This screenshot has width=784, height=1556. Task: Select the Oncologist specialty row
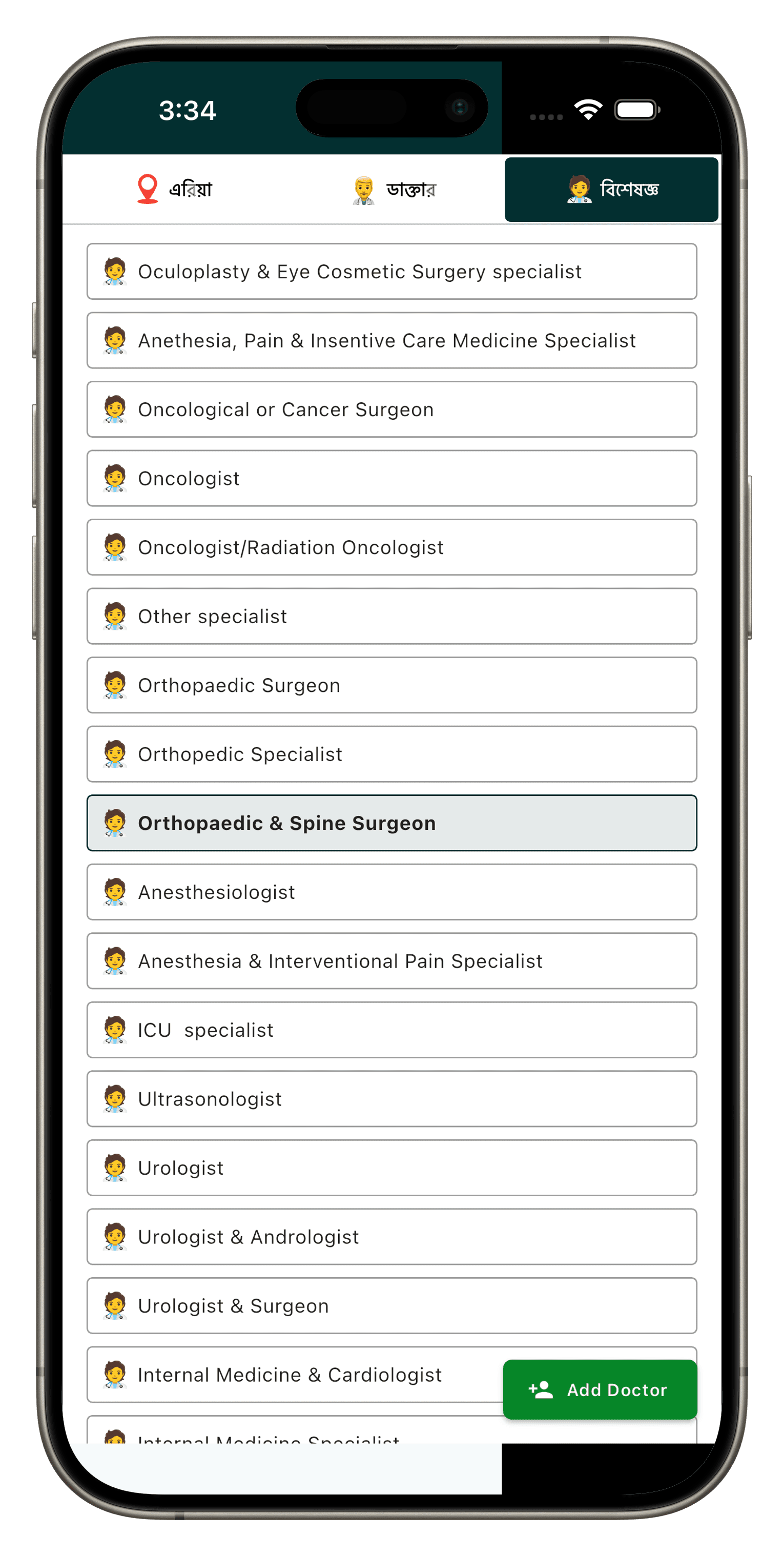tap(391, 478)
